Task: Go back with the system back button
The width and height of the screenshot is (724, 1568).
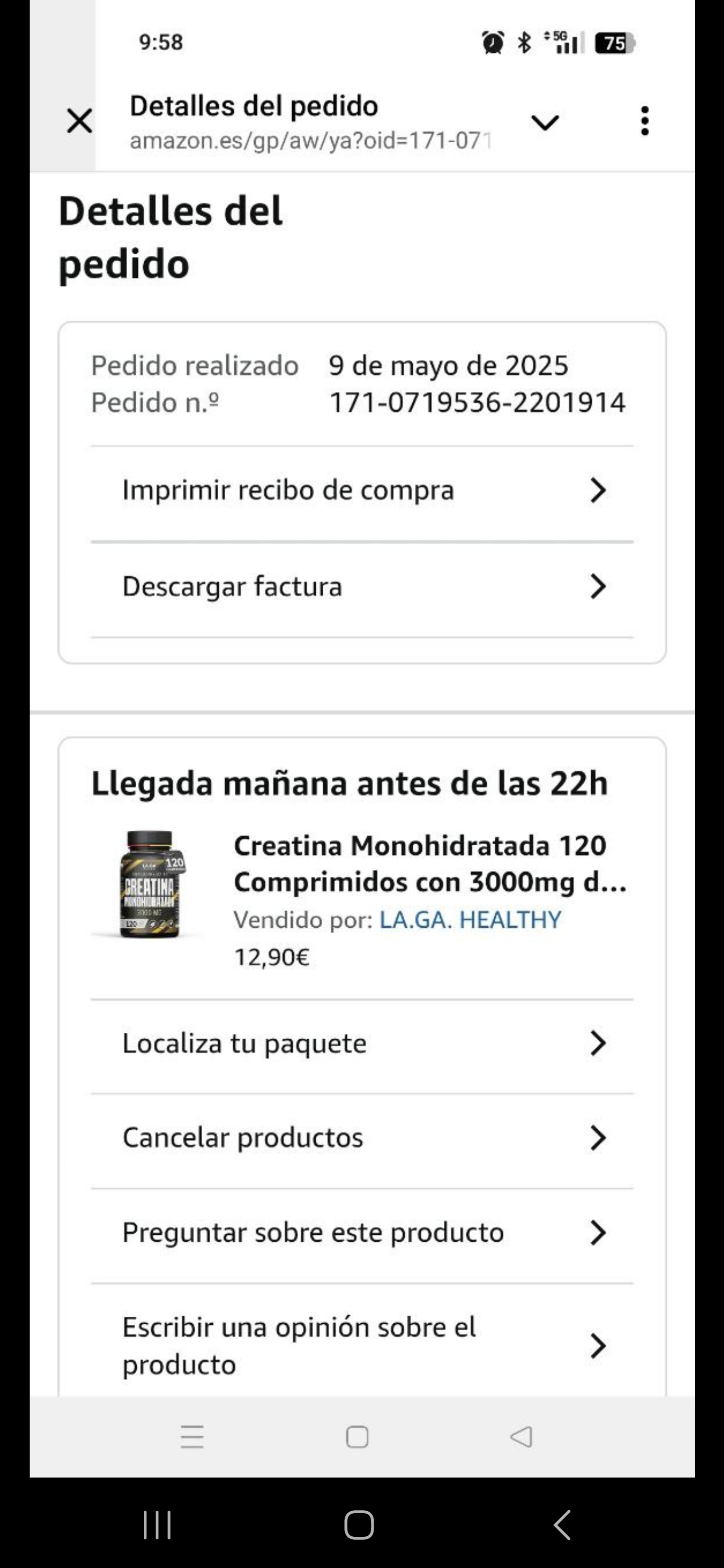Action: click(562, 1525)
